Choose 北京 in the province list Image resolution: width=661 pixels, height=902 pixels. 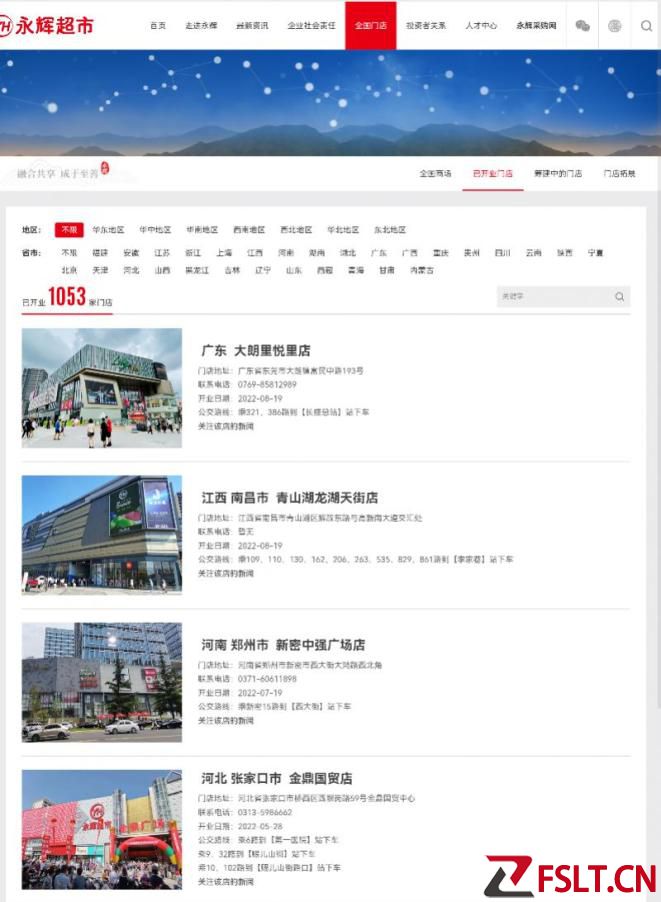point(69,270)
